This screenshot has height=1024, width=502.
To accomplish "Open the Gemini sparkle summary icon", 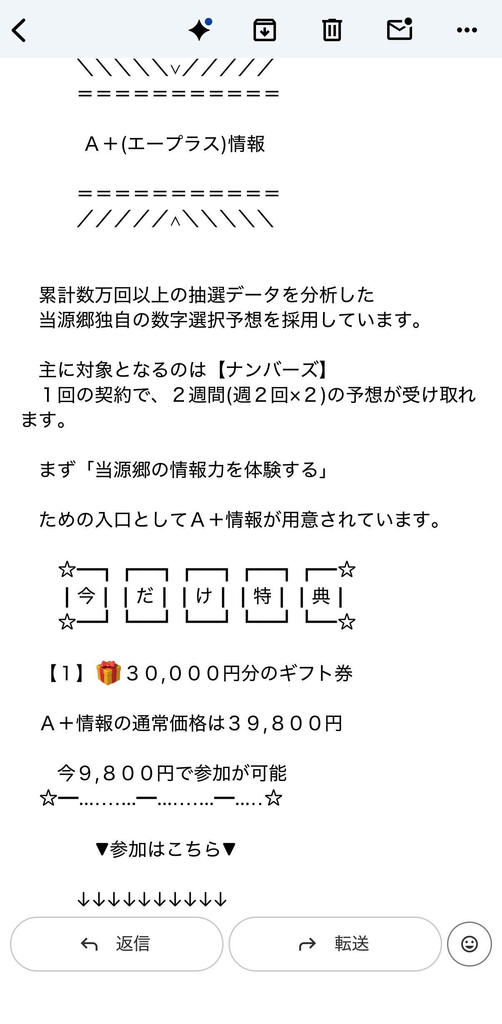I will click(200, 29).
